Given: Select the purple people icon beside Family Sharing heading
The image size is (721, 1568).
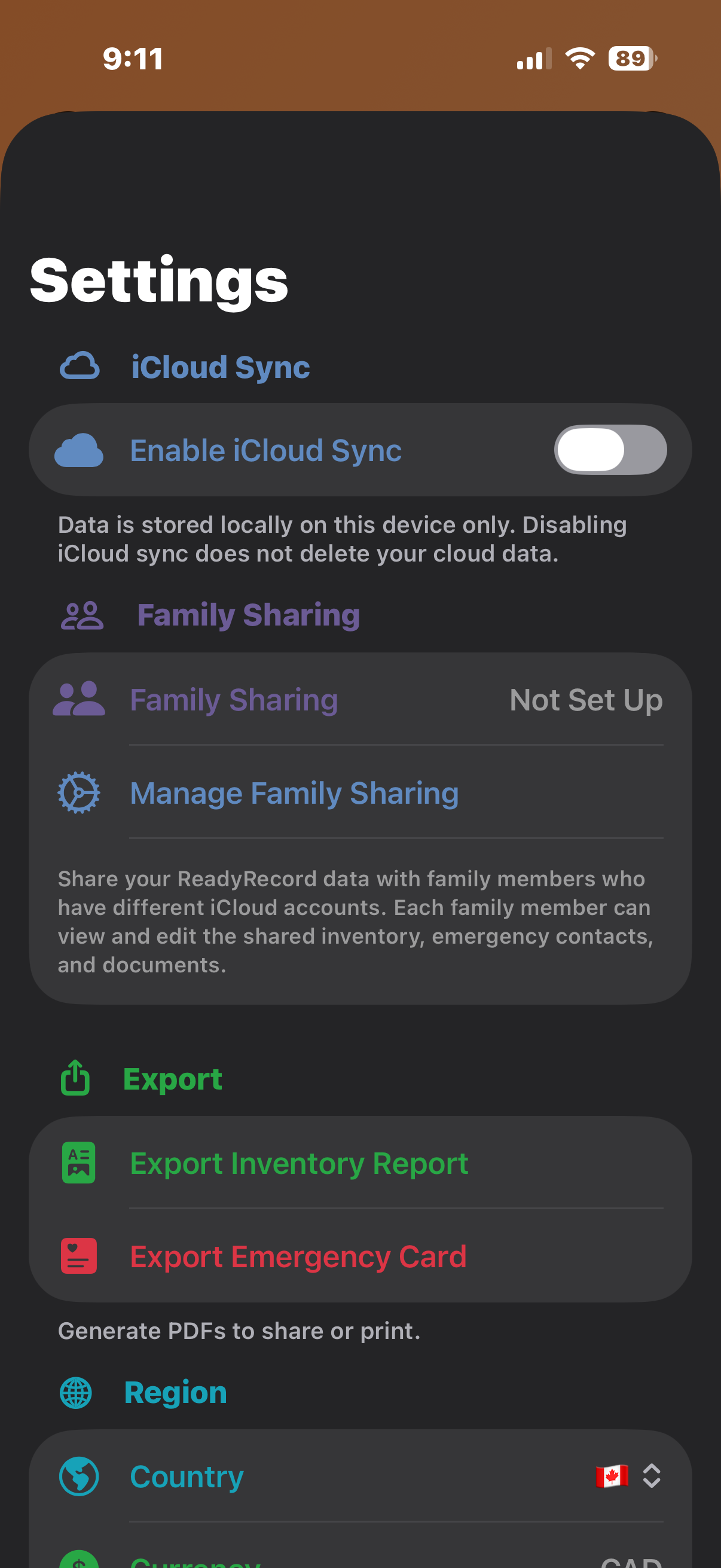Looking at the screenshot, I should (x=82, y=615).
